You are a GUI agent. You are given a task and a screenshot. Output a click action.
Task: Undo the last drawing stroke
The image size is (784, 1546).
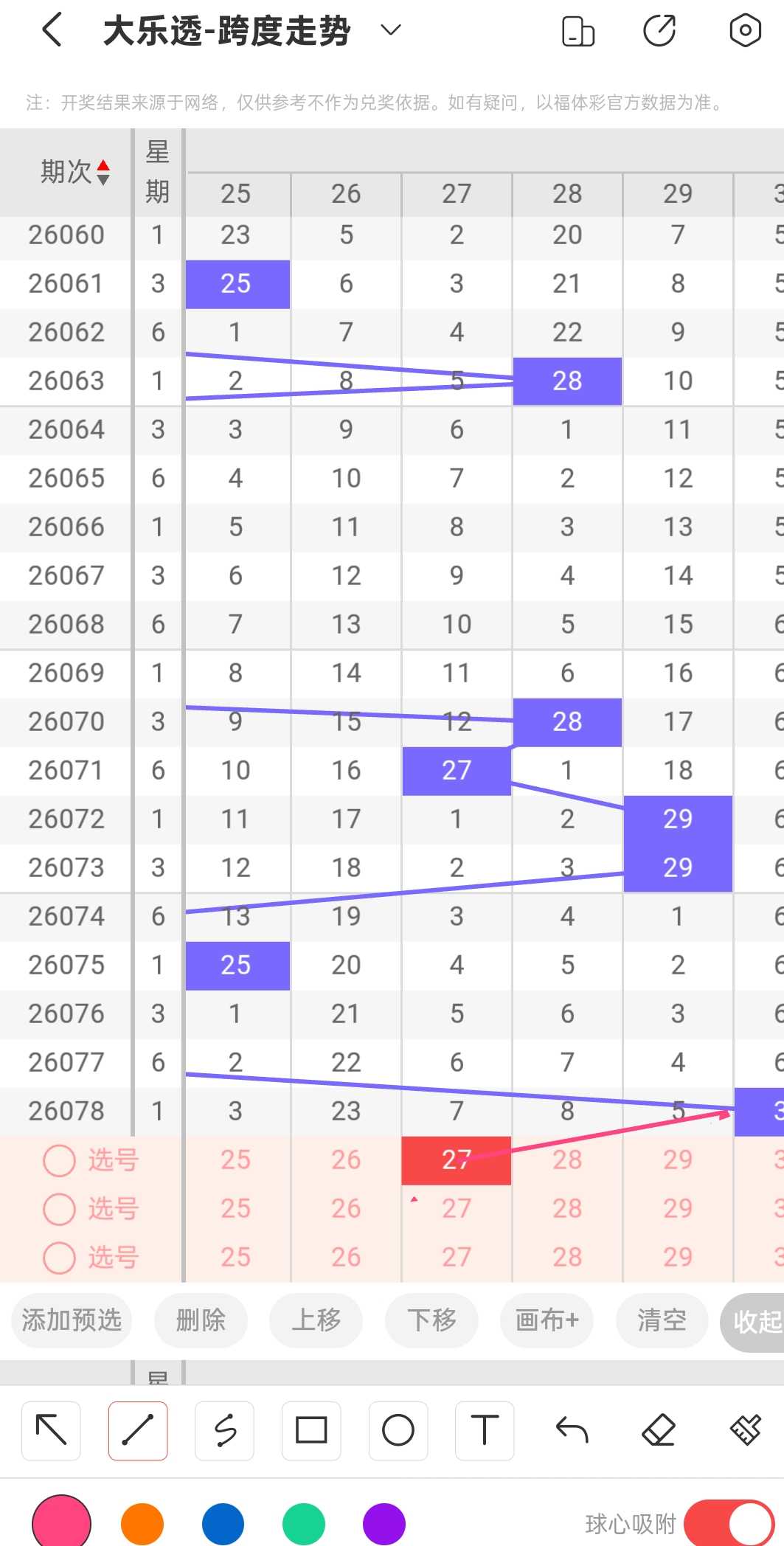[572, 1431]
